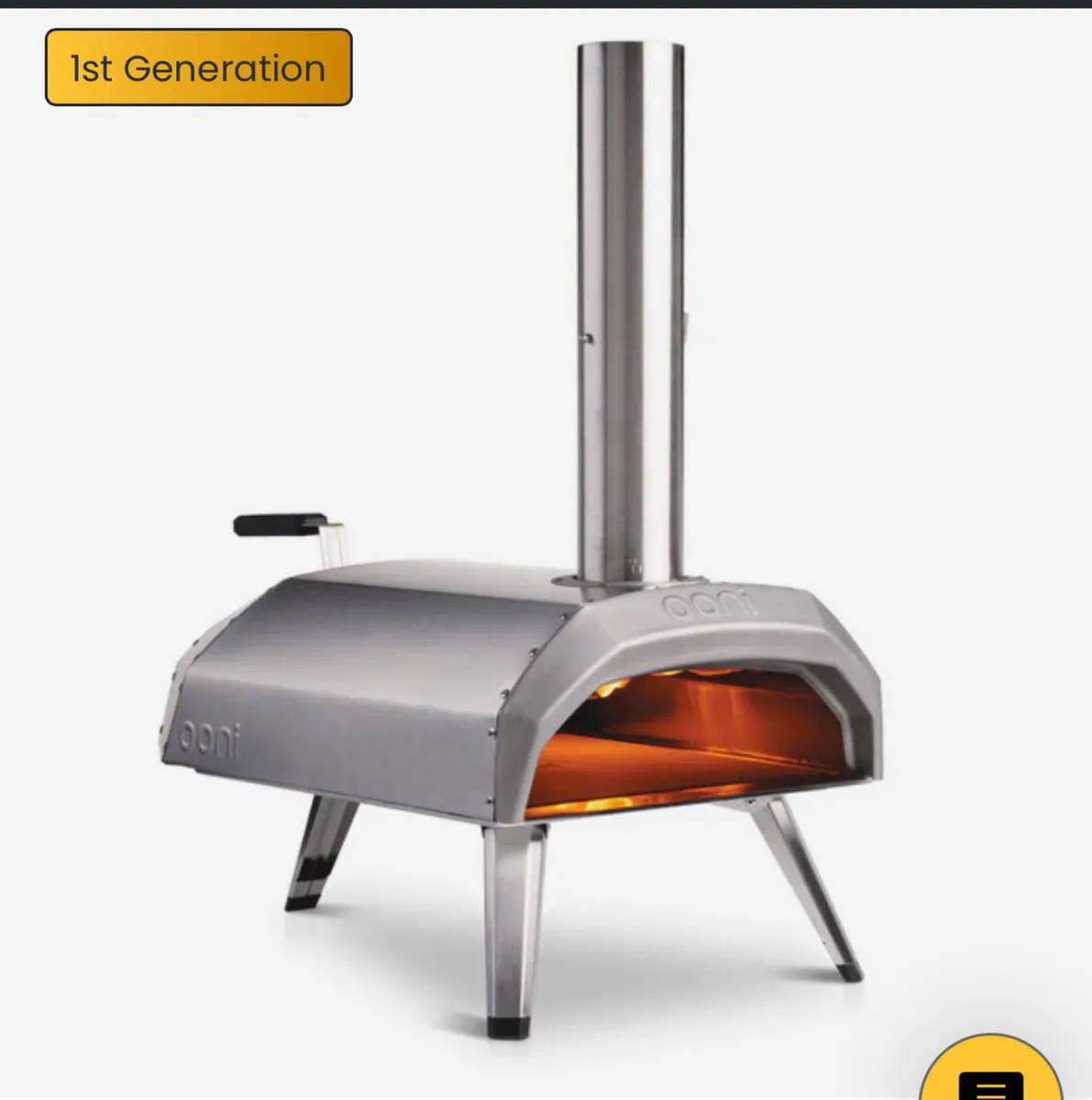This screenshot has width=1092, height=1100.
Task: Select the 1st Generation label text
Action: click(x=196, y=68)
